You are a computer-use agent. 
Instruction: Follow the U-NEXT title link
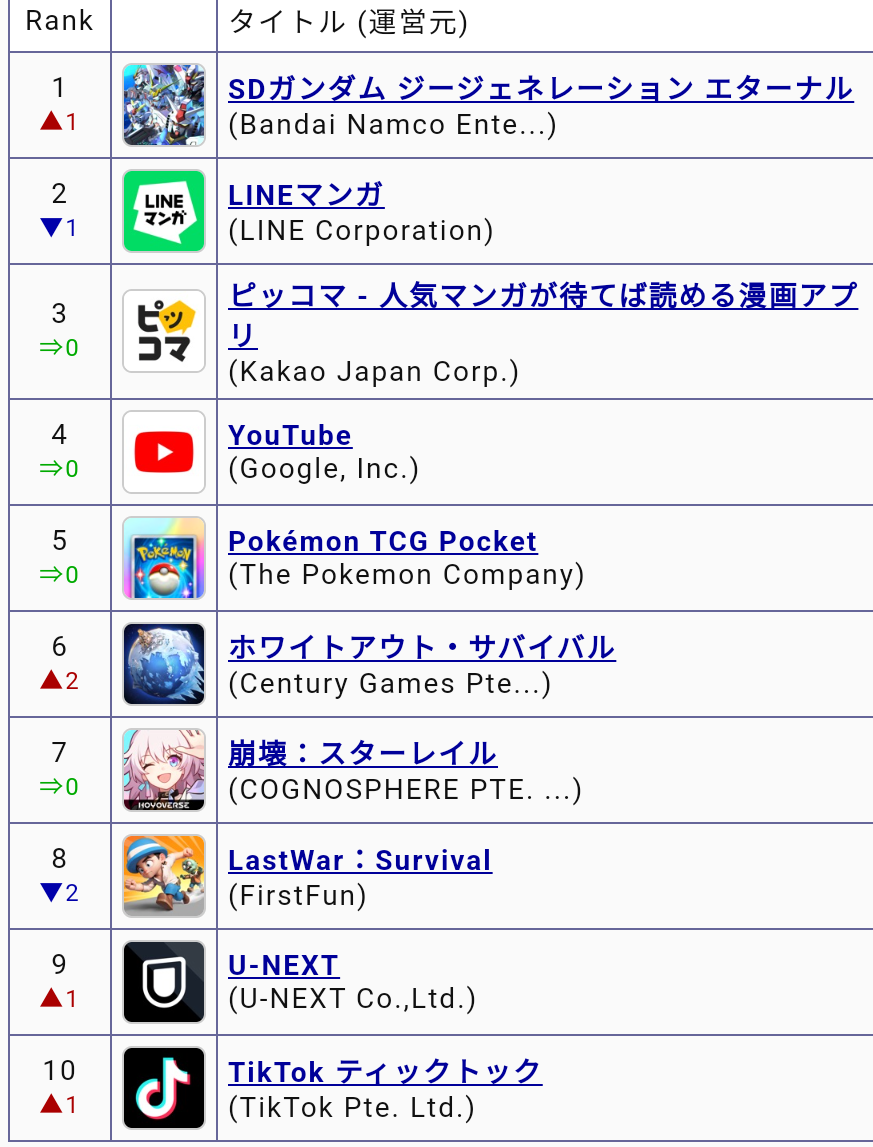click(283, 966)
